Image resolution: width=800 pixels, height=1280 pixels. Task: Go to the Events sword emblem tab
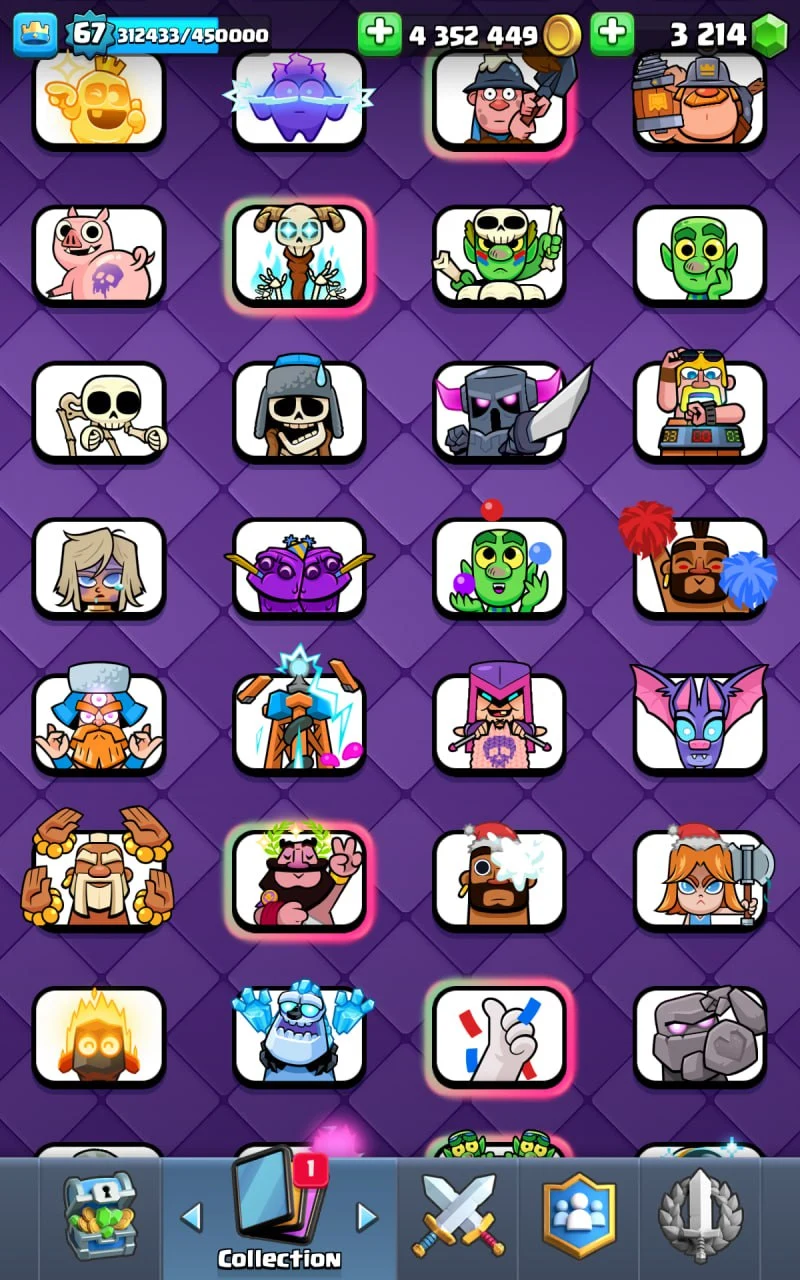tap(700, 1214)
